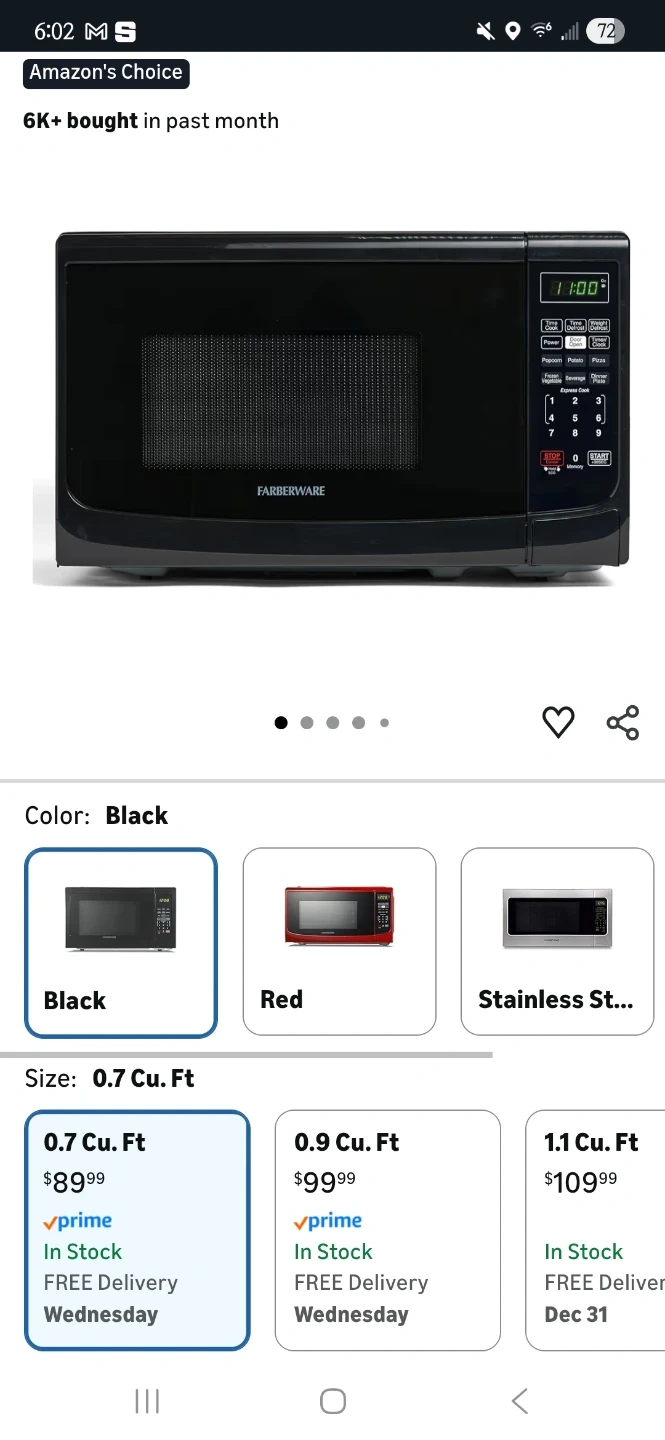The width and height of the screenshot is (665, 1440).
Task: Open recent apps from navigation bar
Action: (147, 1401)
